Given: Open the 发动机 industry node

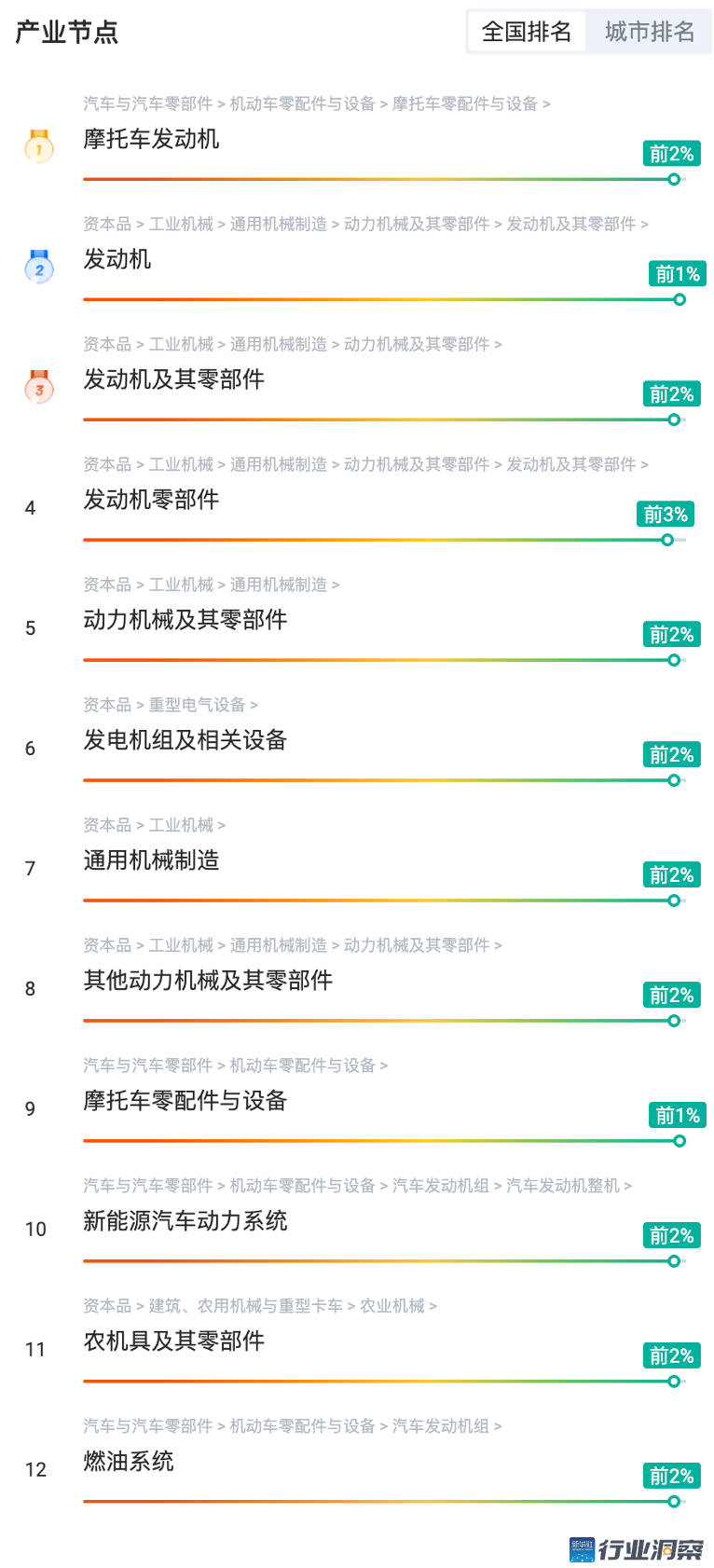Looking at the screenshot, I should click(117, 259).
